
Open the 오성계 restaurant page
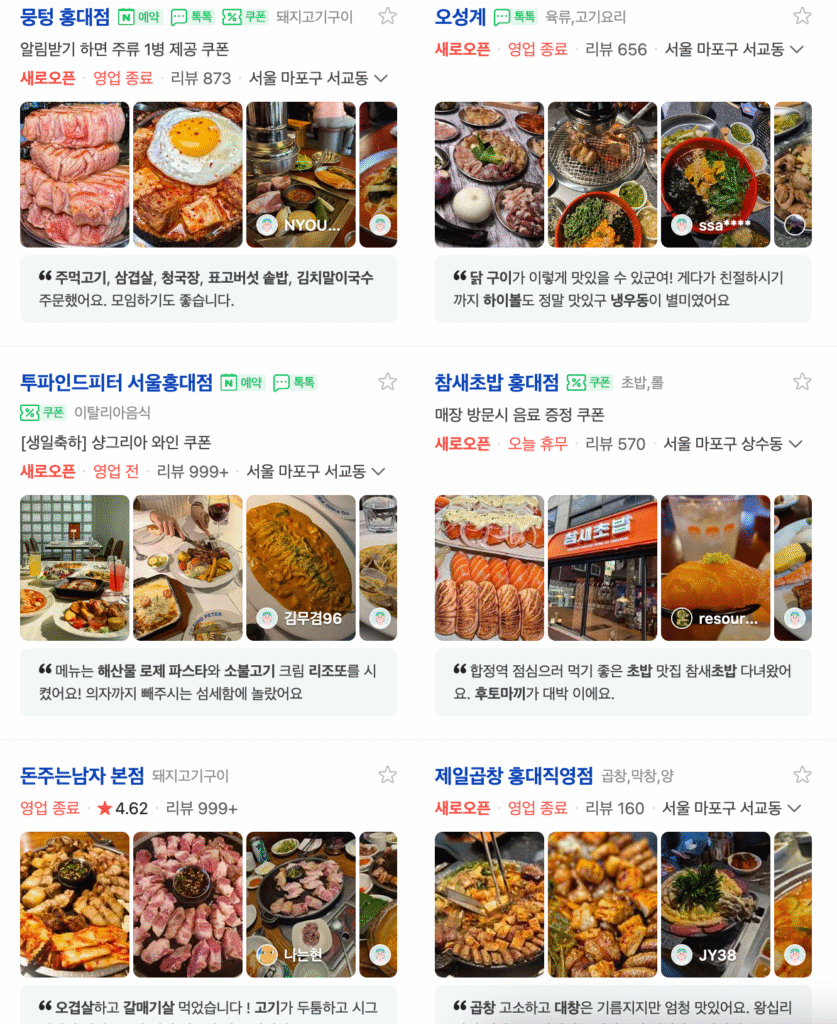(460, 17)
